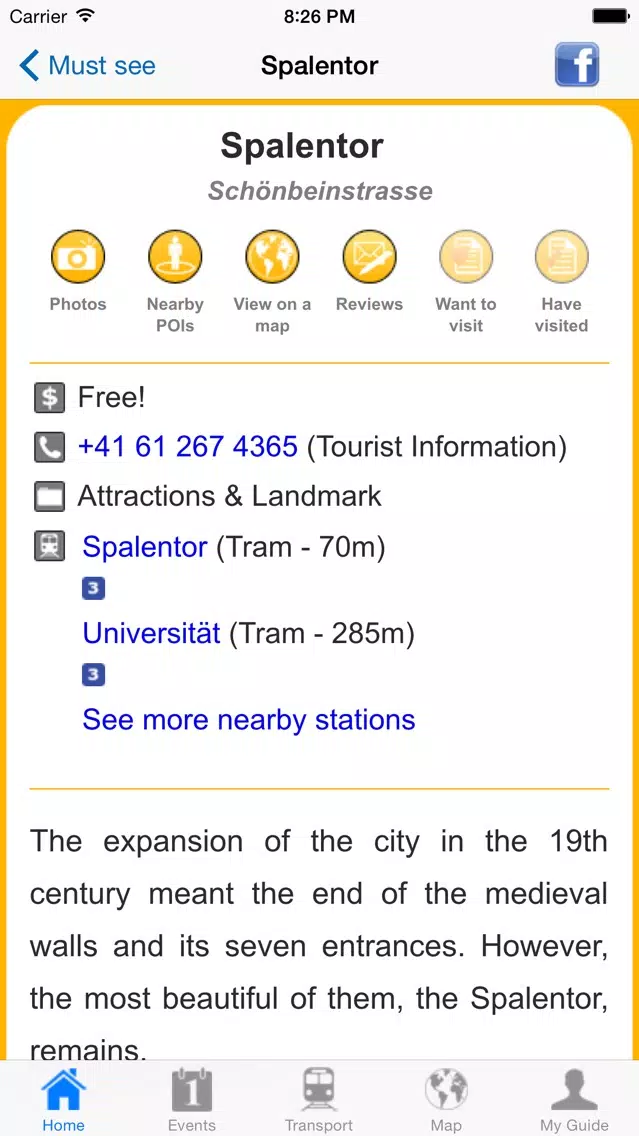Show Nearby POIs
Image resolution: width=639 pixels, height=1136 pixels.
pos(175,282)
